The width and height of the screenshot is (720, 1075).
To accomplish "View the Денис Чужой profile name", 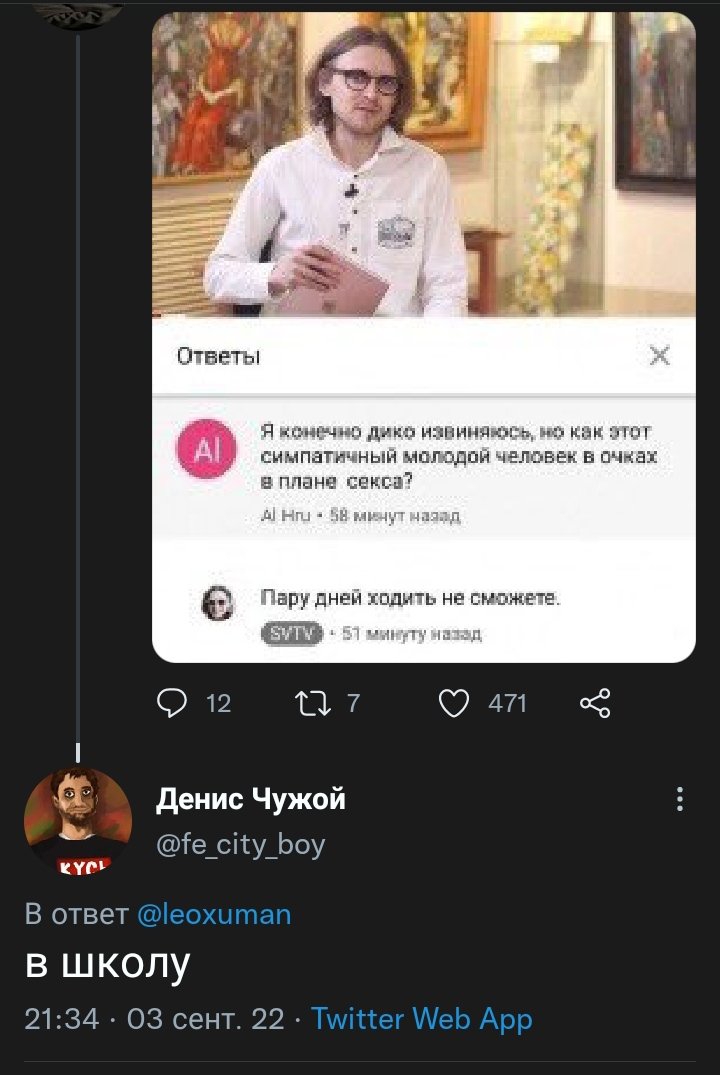I will pos(251,799).
